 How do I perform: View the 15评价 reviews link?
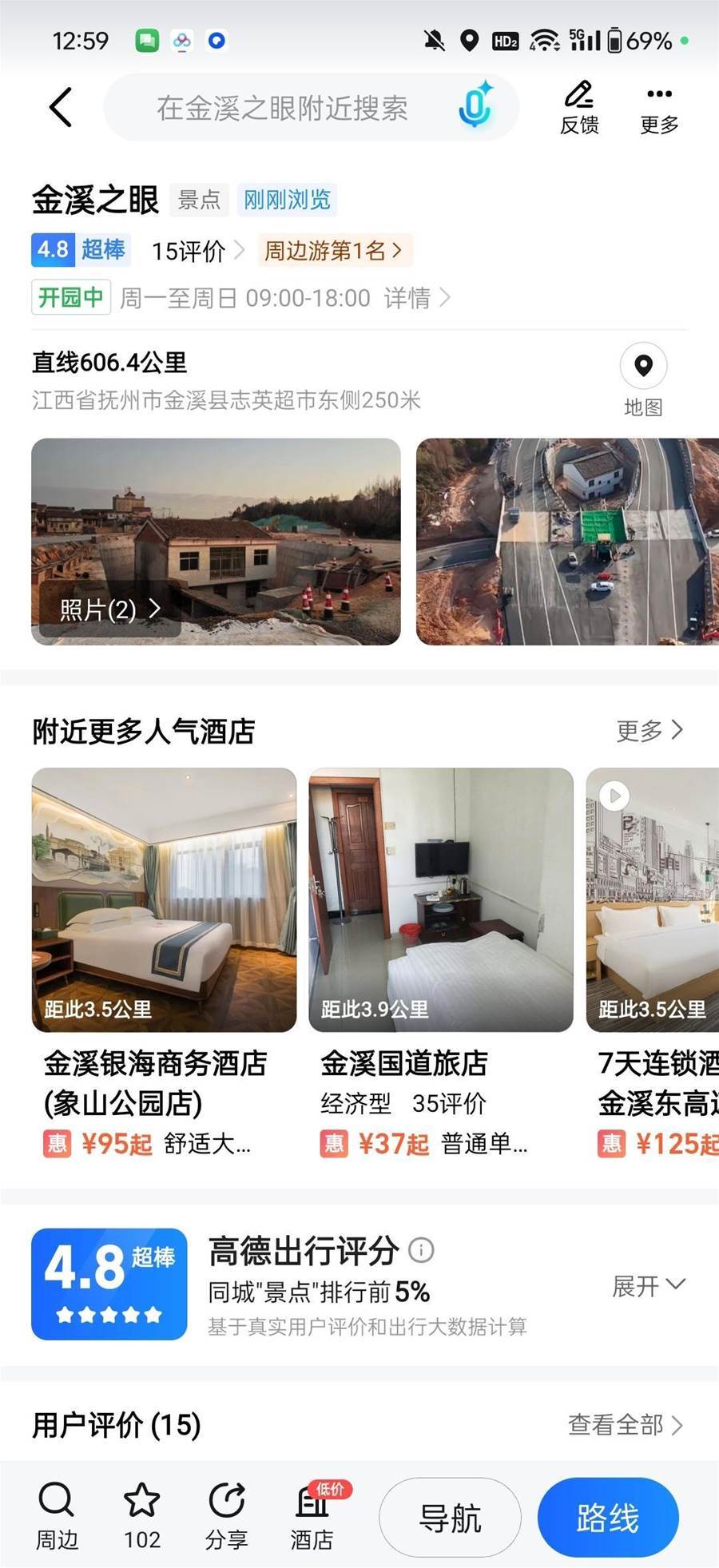pyautogui.click(x=197, y=251)
